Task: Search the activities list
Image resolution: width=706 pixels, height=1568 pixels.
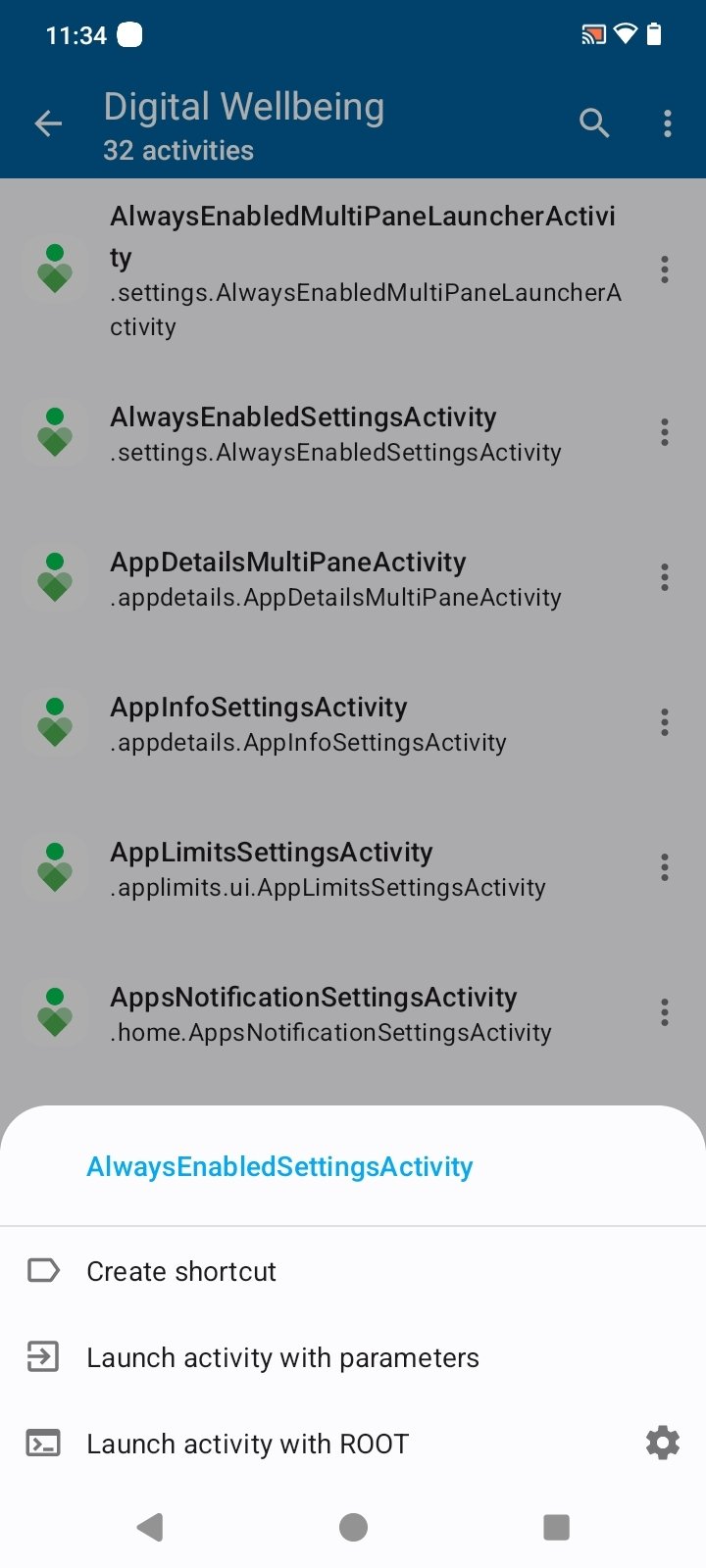Action: (x=594, y=123)
